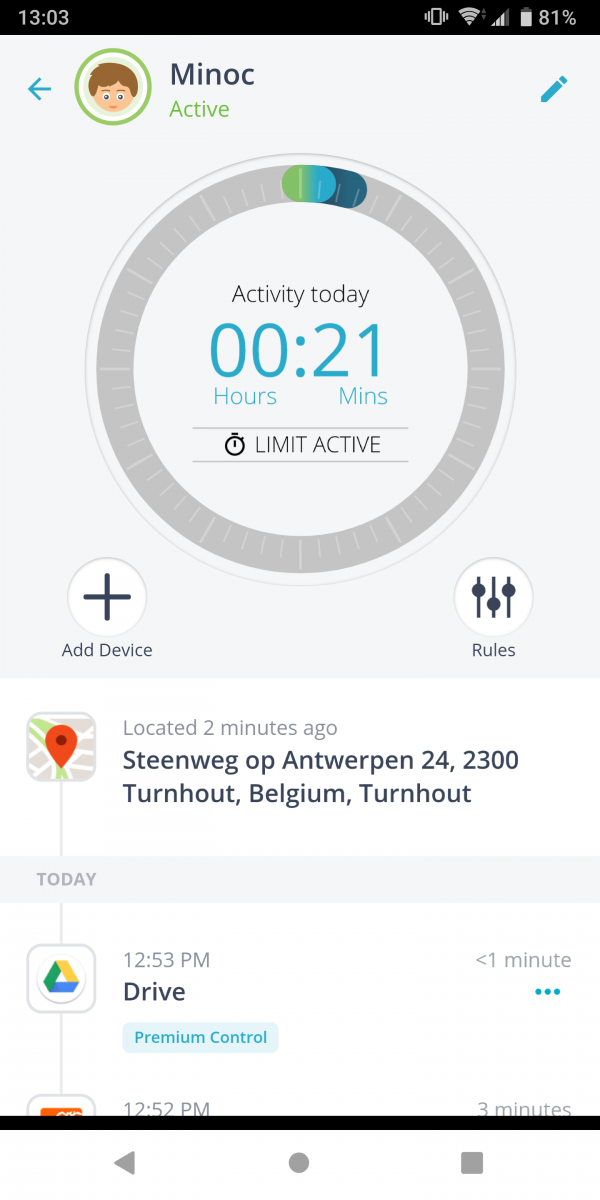The width and height of the screenshot is (600, 1200).
Task: Go back with the top-left arrow
Action: (39, 89)
